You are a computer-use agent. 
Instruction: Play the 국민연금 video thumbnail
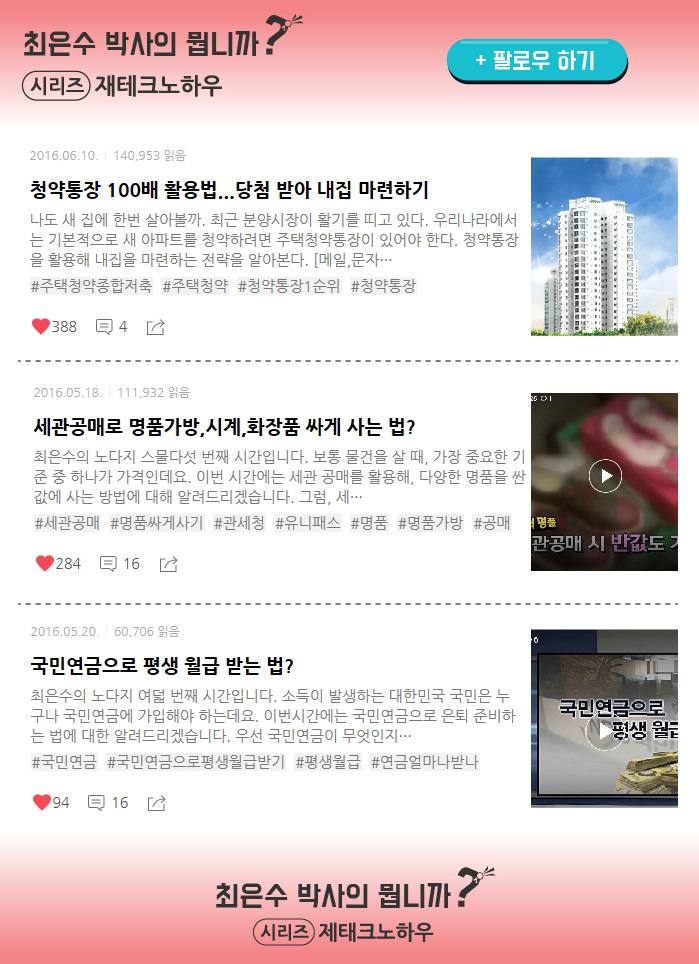click(x=604, y=731)
